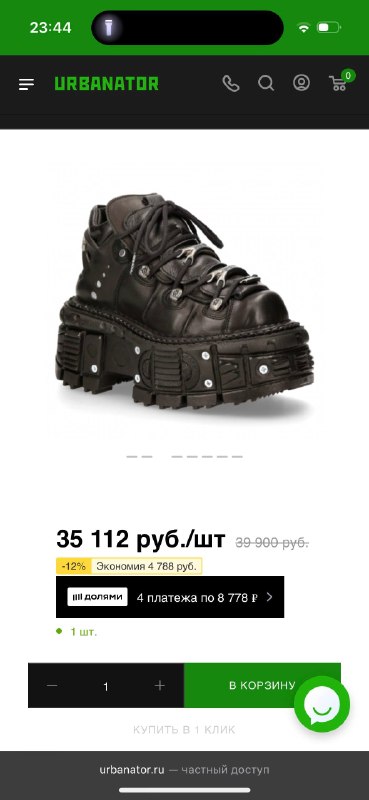The image size is (369, 800).
Task: Open the search icon
Action: (266, 83)
